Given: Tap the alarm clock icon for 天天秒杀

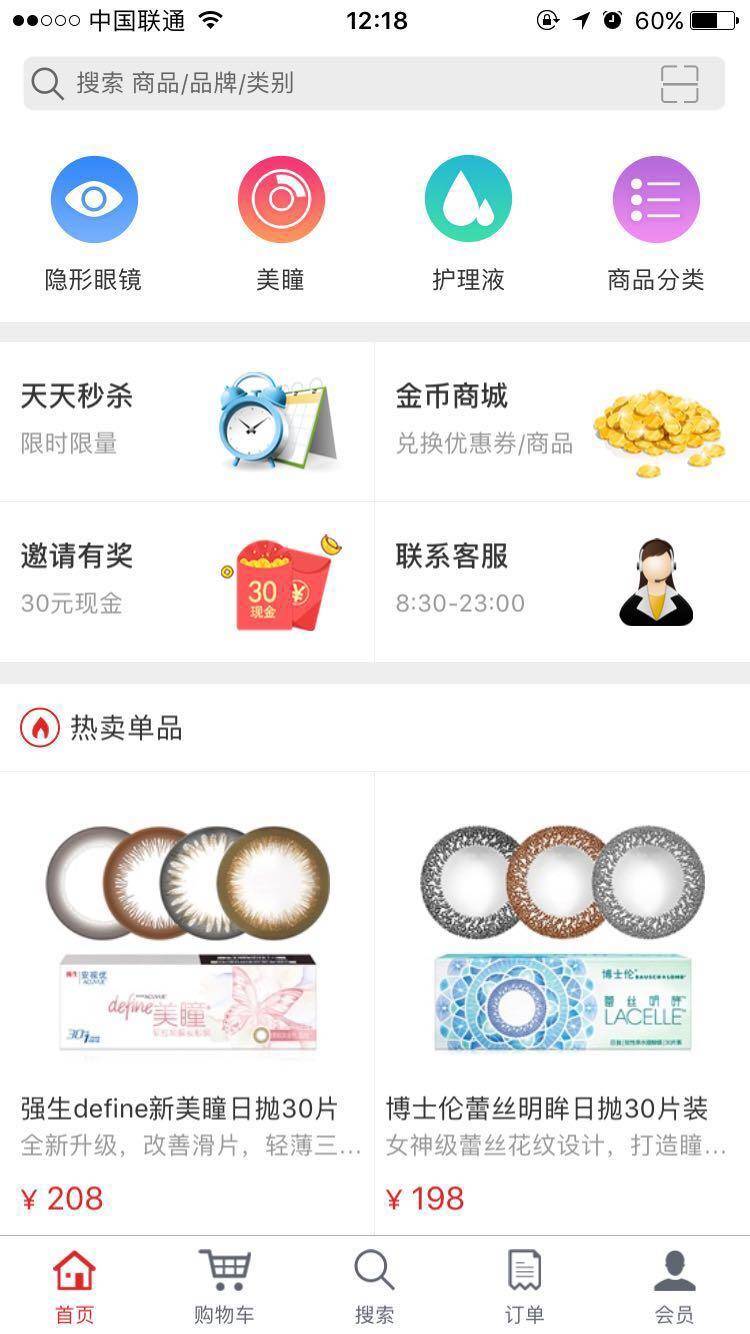Looking at the screenshot, I should 276,421.
